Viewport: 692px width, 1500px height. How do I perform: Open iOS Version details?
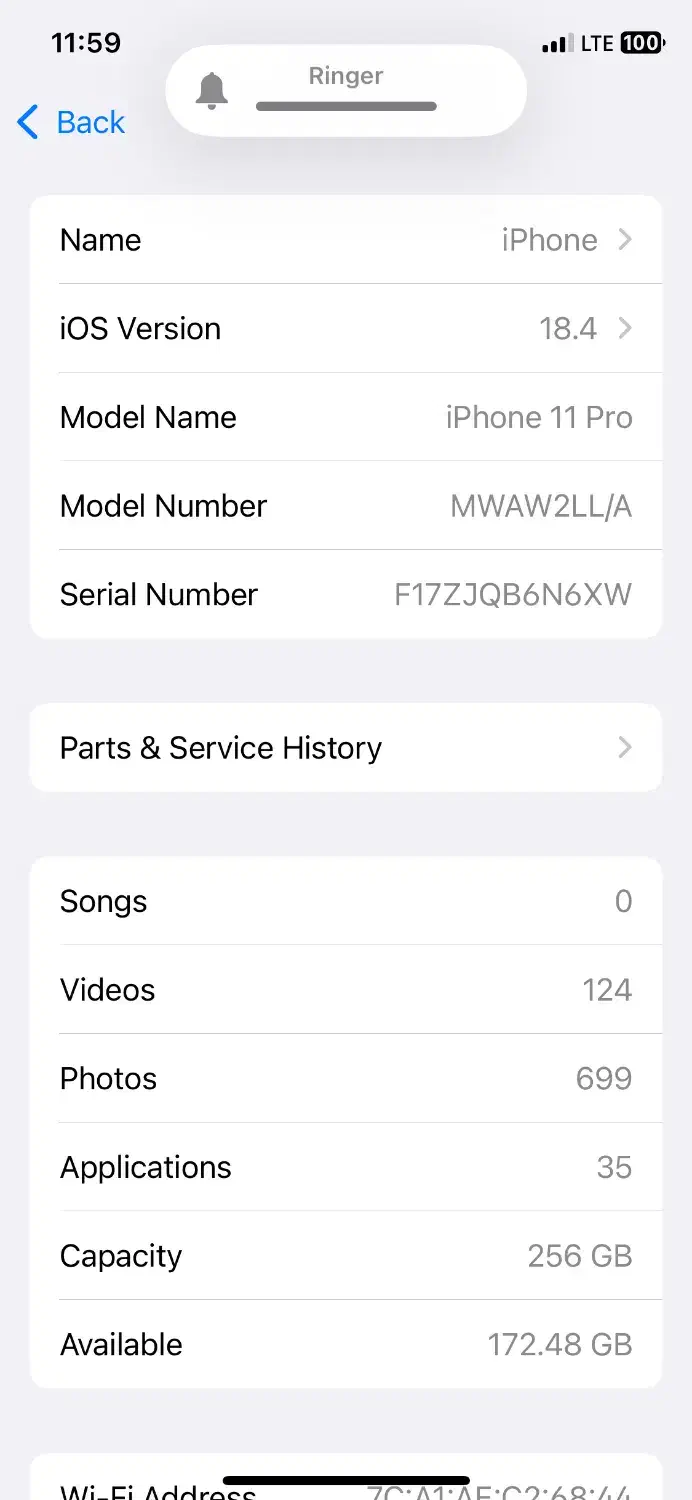coord(346,329)
